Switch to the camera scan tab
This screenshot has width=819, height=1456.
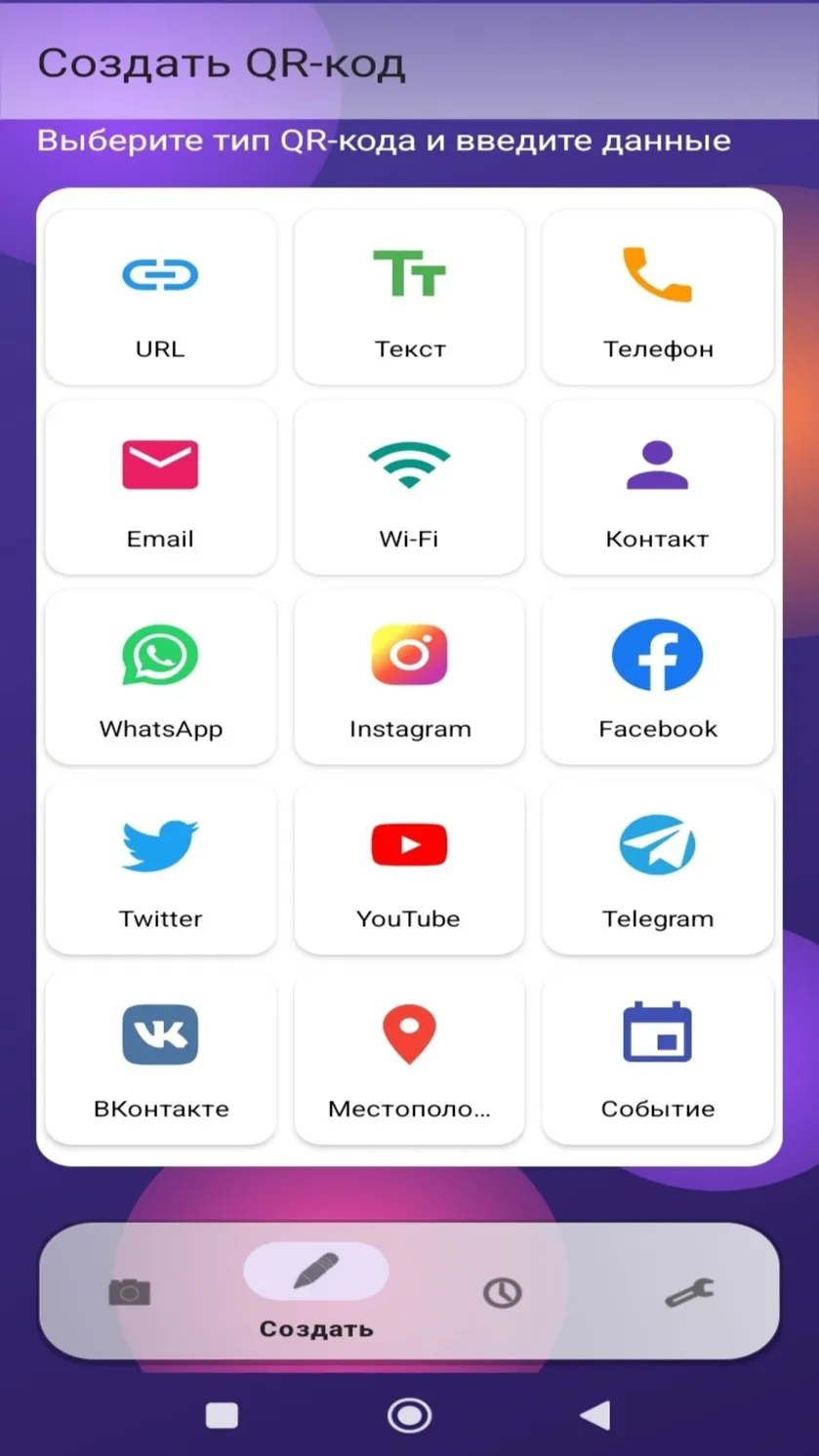click(x=129, y=1292)
